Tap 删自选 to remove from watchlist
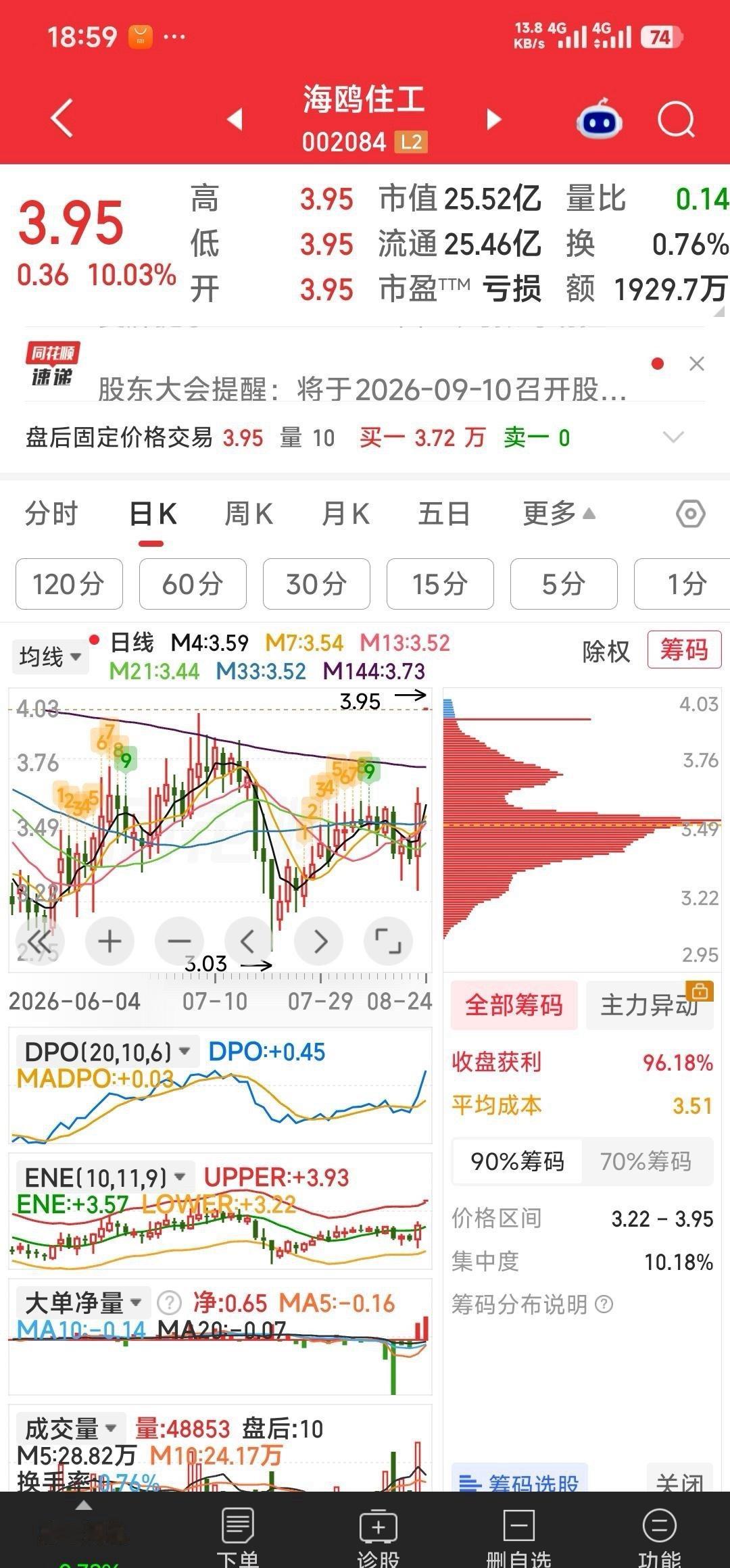The height and width of the screenshot is (1568, 730). coord(518,1536)
